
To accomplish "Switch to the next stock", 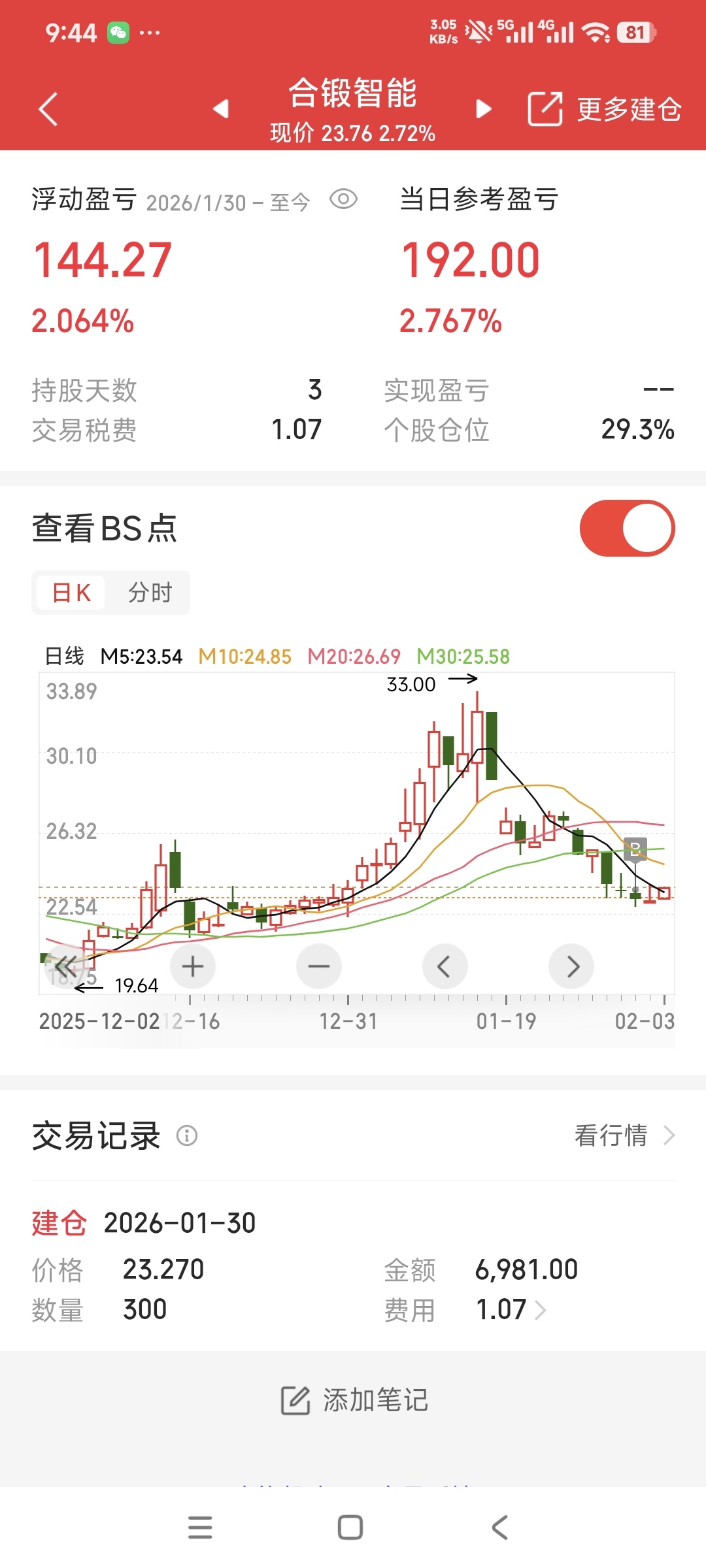I will [484, 109].
